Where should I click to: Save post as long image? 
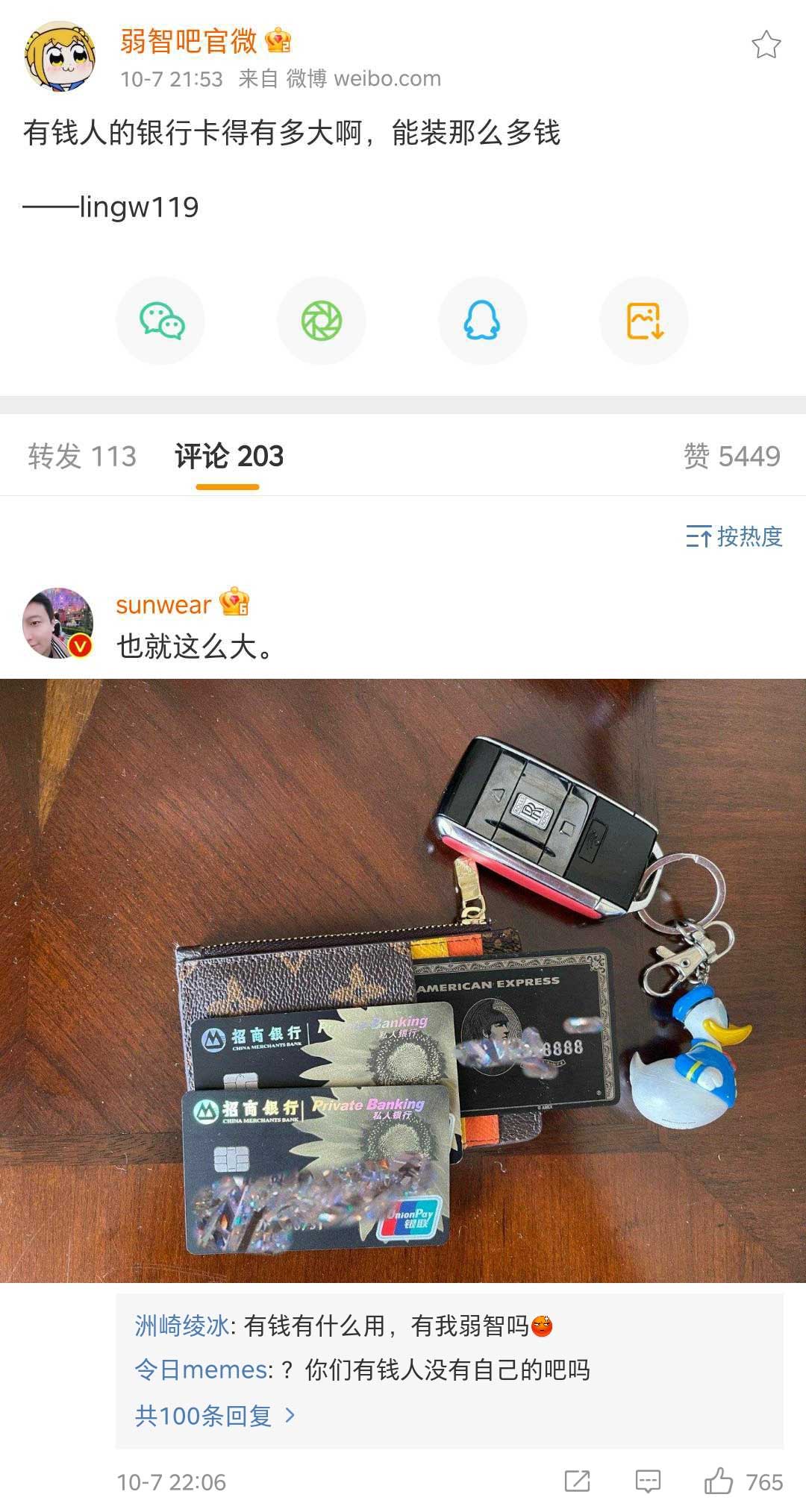tap(644, 321)
